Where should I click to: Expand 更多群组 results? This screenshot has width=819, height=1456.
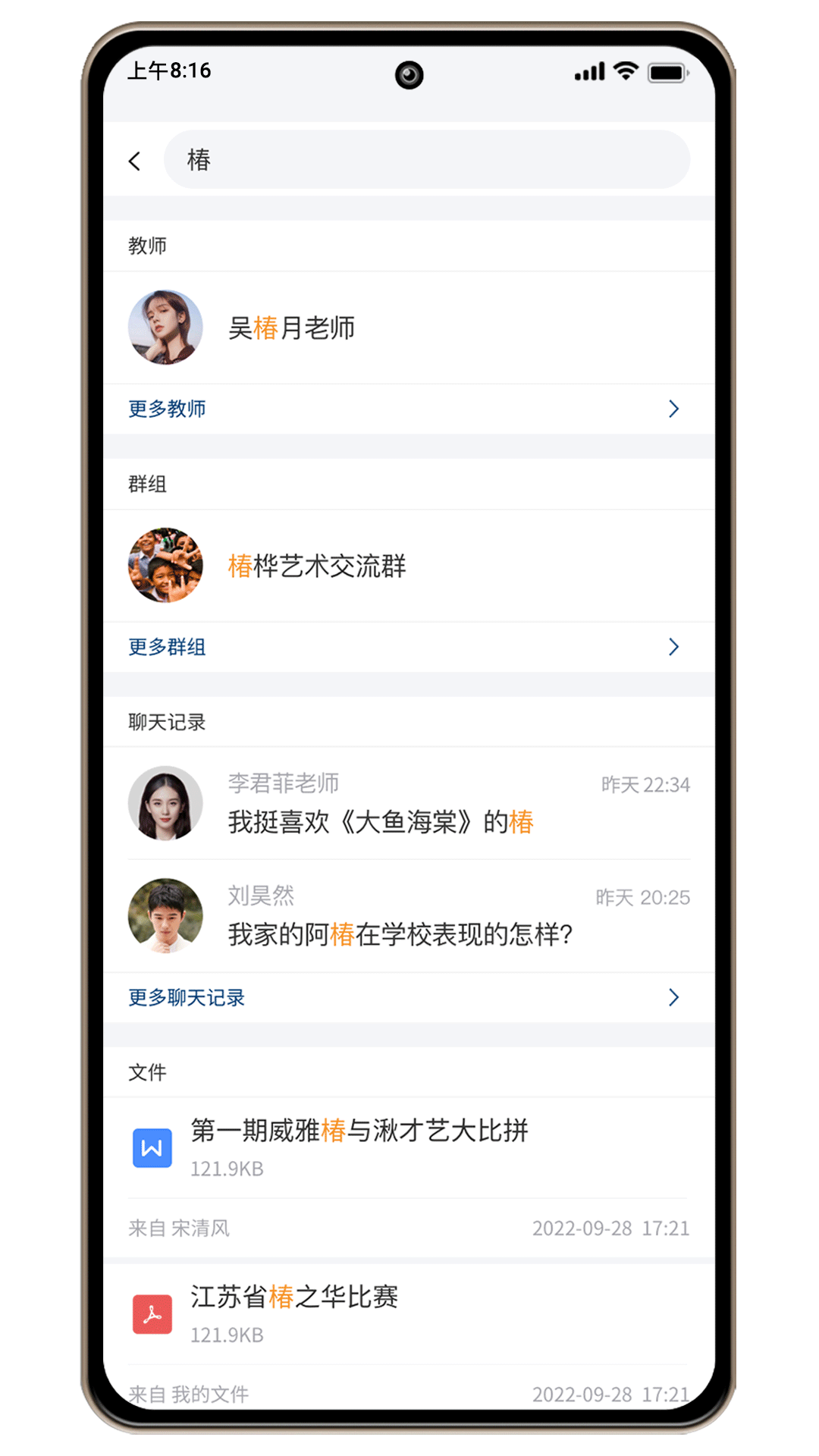408,647
